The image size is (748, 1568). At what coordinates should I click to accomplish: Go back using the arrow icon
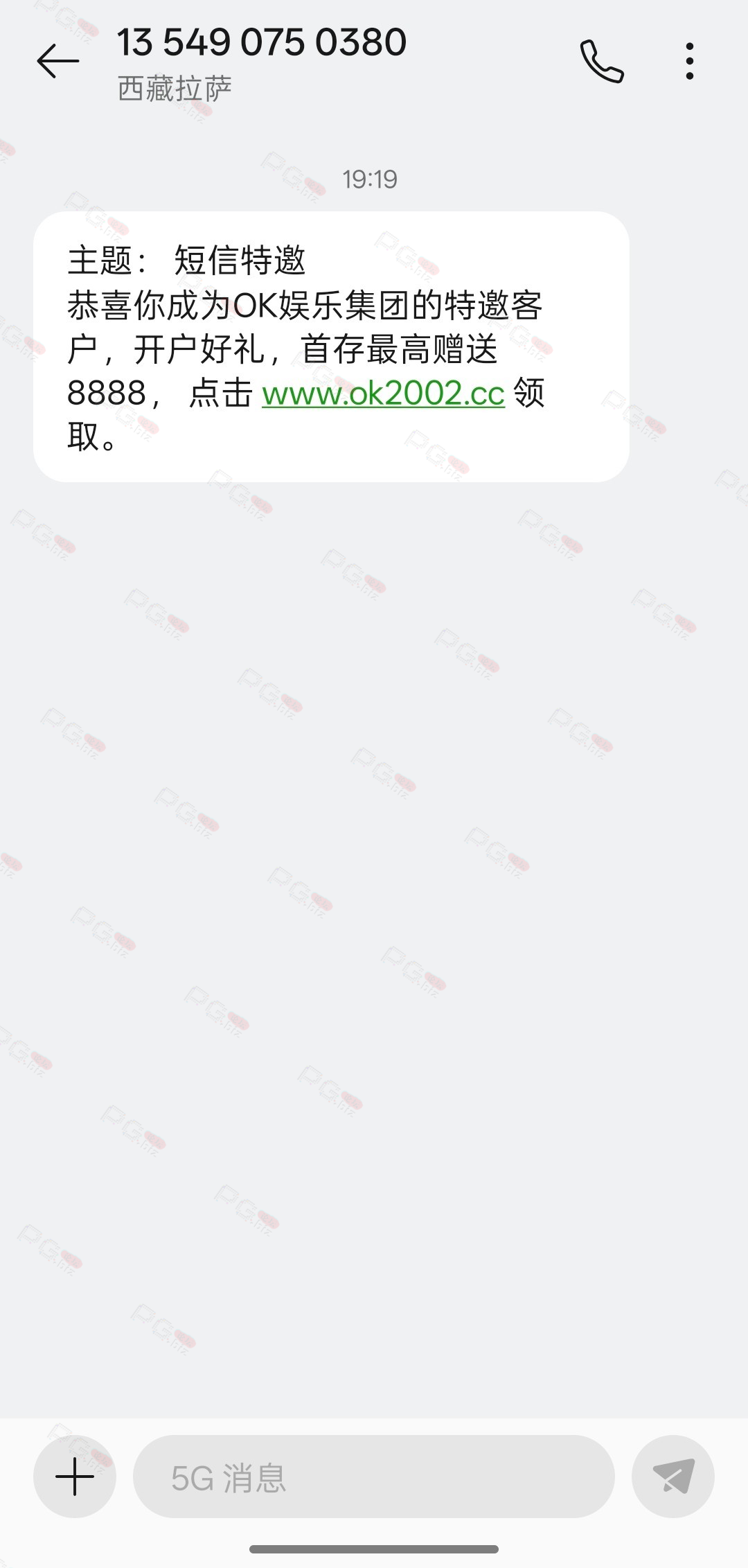tap(58, 61)
